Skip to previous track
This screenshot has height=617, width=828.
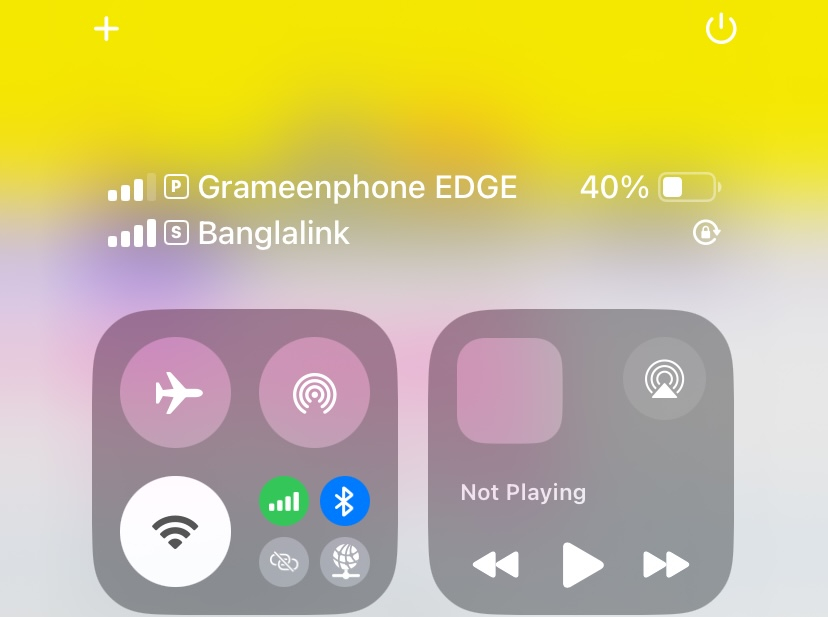(496, 565)
